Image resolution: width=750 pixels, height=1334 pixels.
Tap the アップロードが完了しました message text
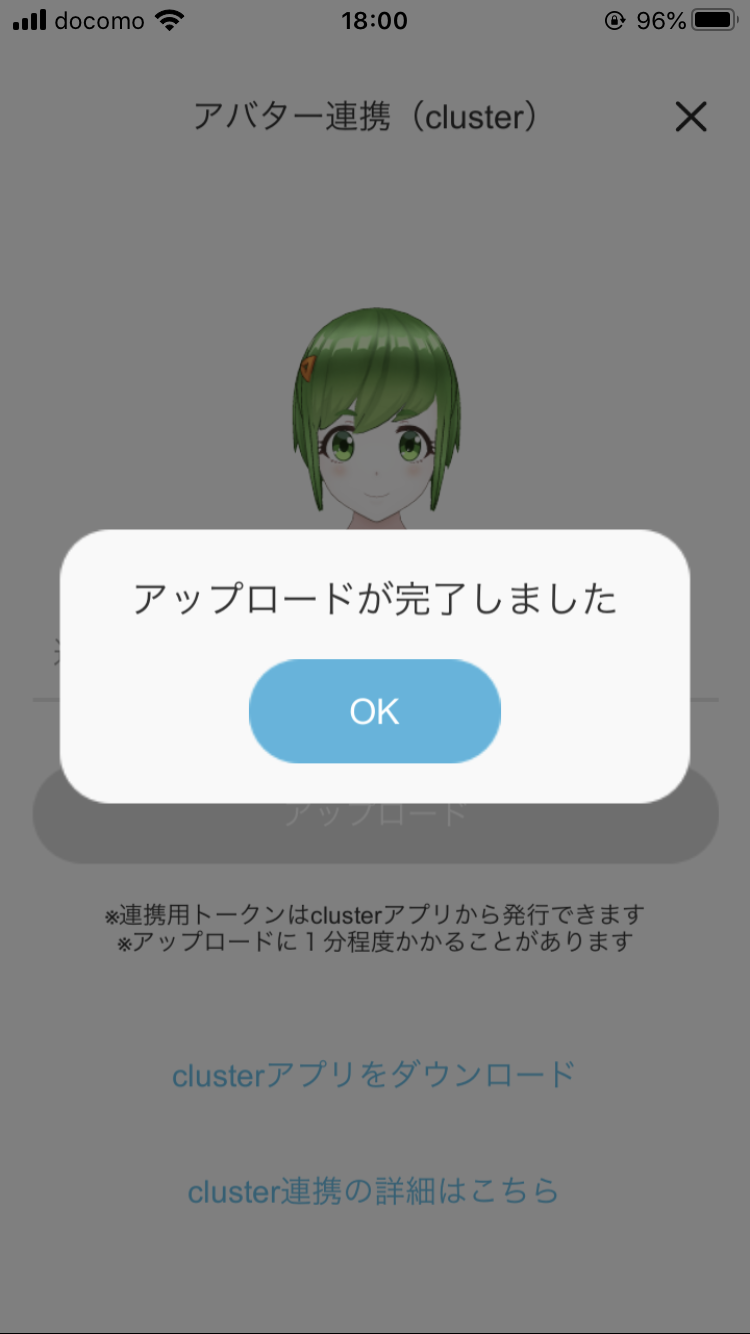point(375,596)
